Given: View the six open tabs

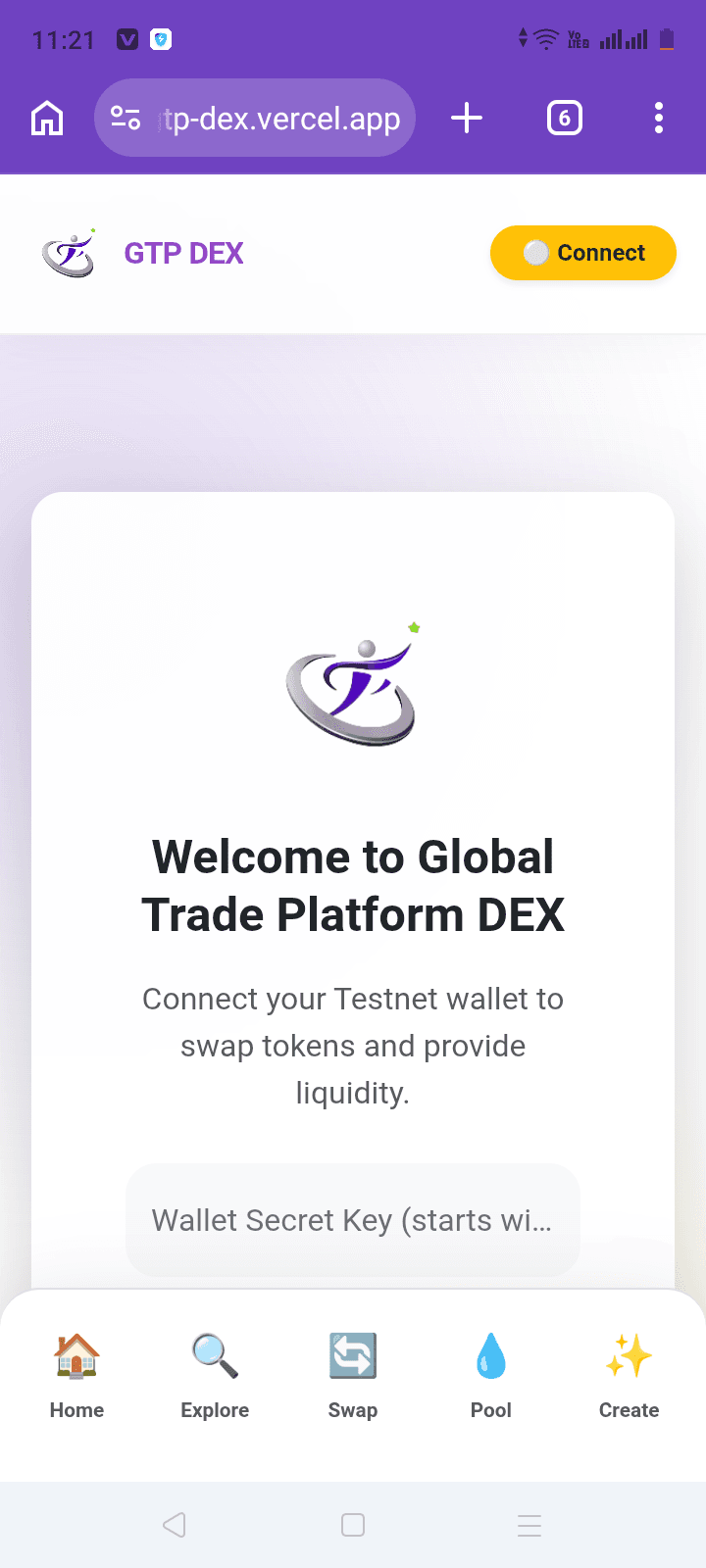Looking at the screenshot, I should (x=565, y=119).
